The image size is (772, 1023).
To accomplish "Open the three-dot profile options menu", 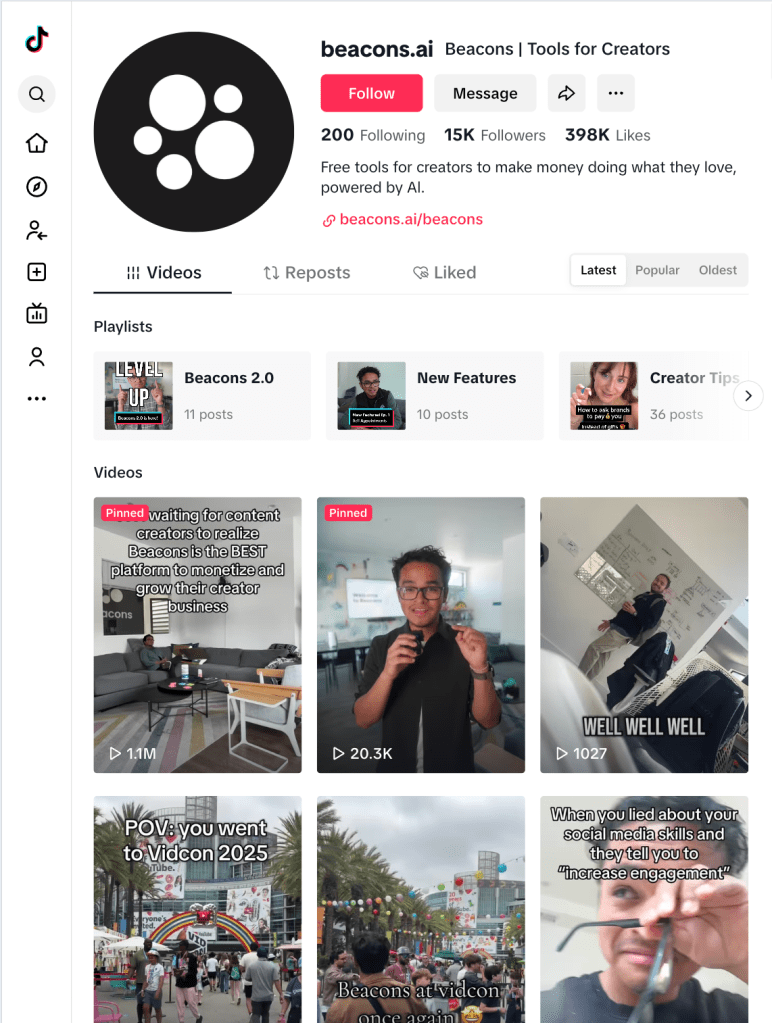I will tap(616, 93).
